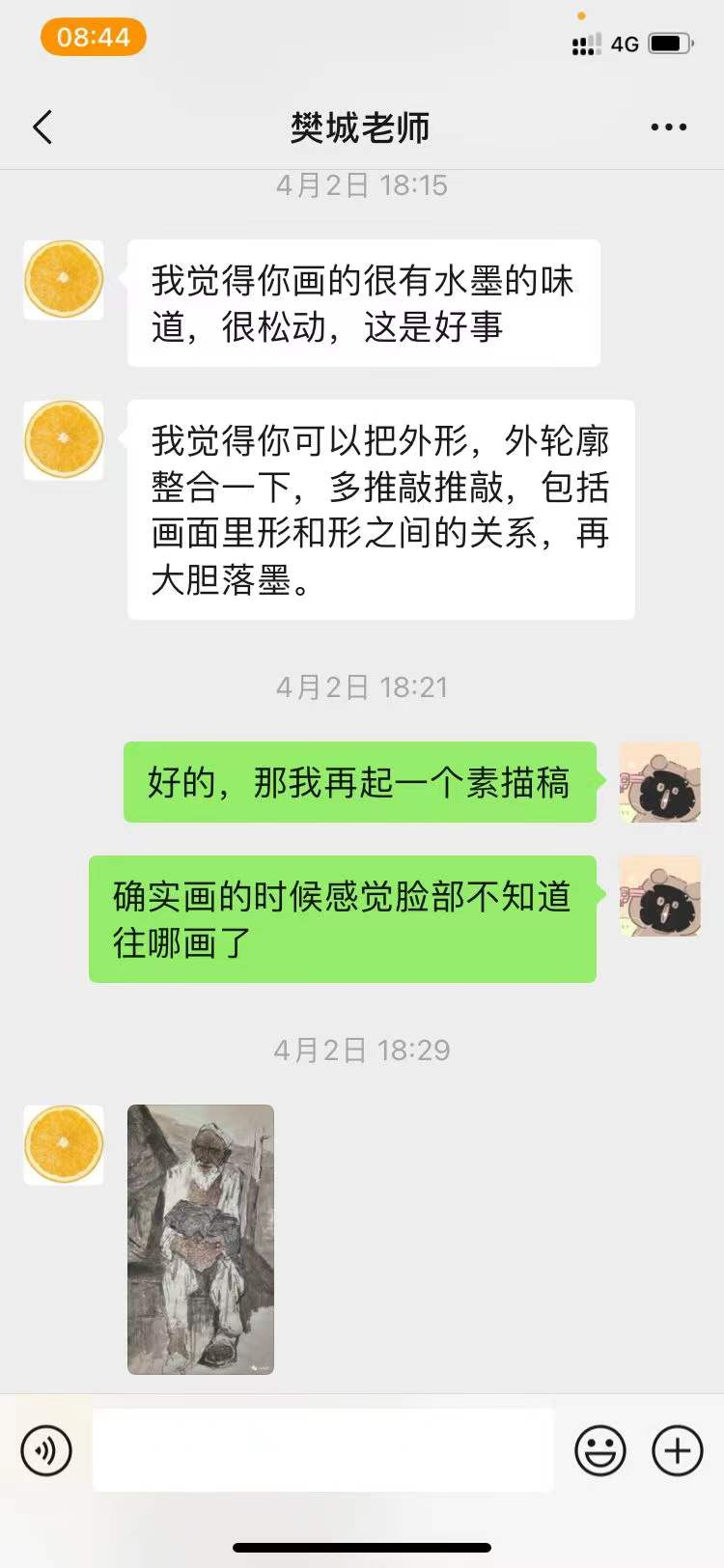Tap the black cat sticker next to 好的

[659, 784]
